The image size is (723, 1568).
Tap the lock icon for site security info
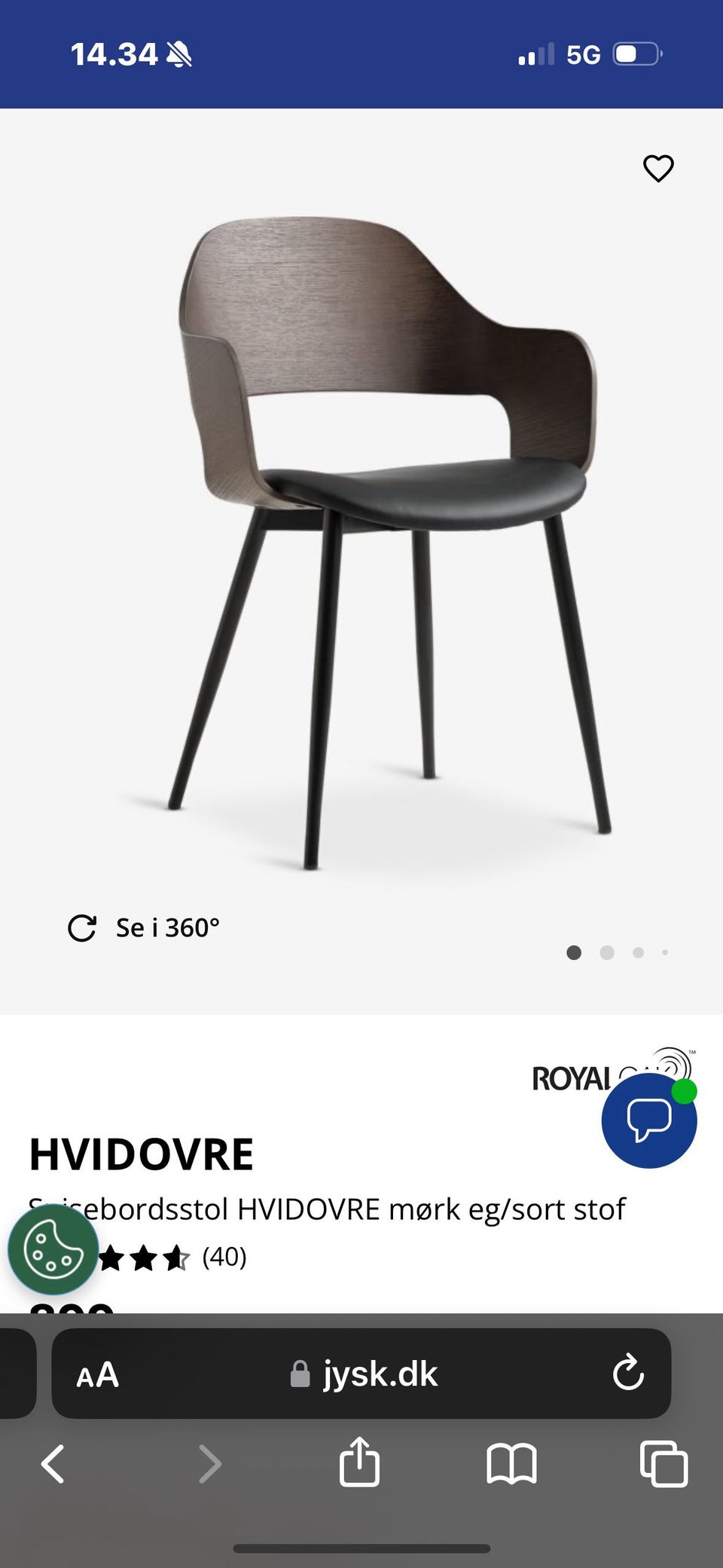coord(301,1374)
